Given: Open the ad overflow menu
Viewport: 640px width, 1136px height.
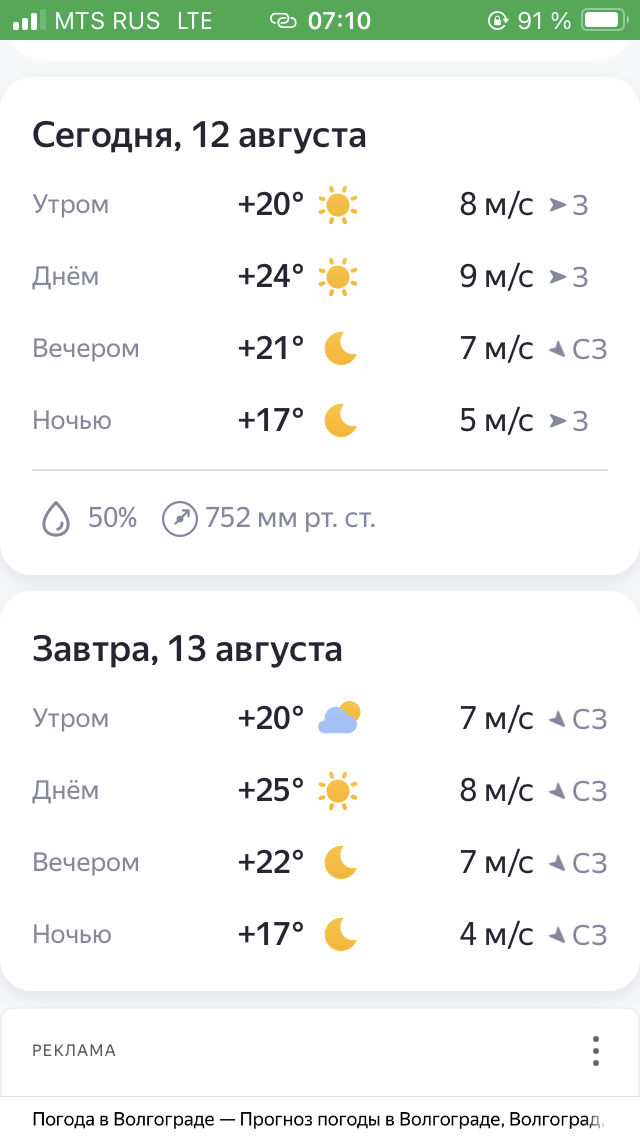Looking at the screenshot, I should tap(595, 1051).
